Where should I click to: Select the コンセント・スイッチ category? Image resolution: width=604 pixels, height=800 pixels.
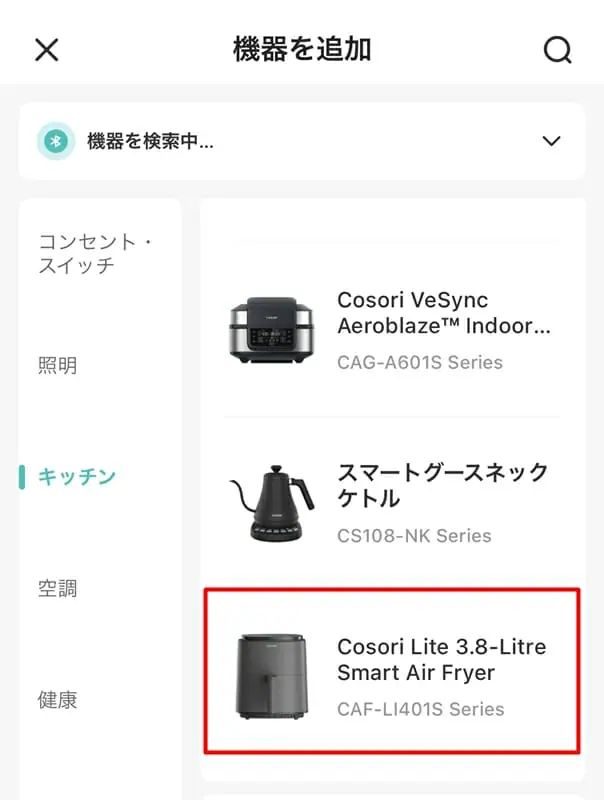(86, 253)
